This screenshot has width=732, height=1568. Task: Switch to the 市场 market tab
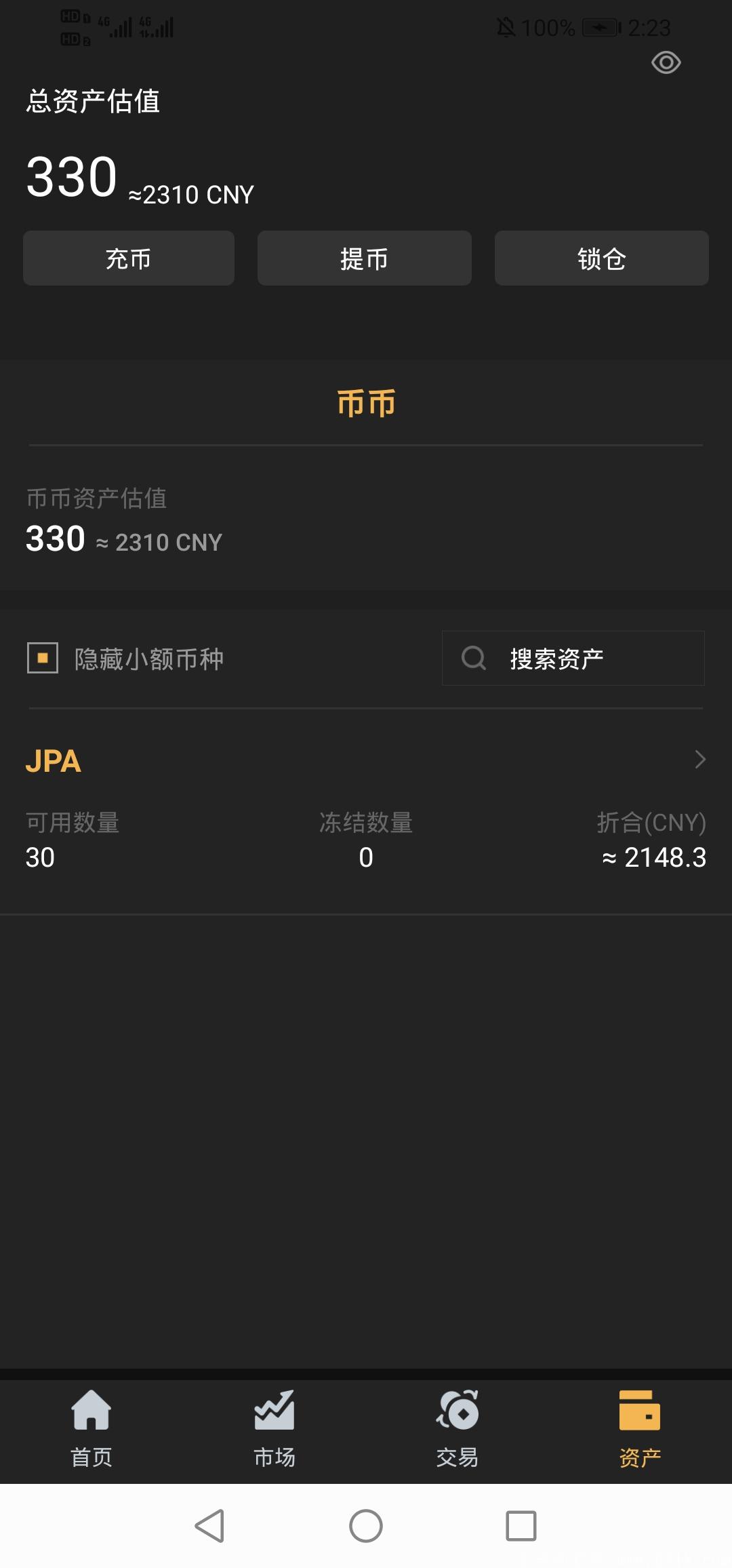click(x=274, y=1429)
